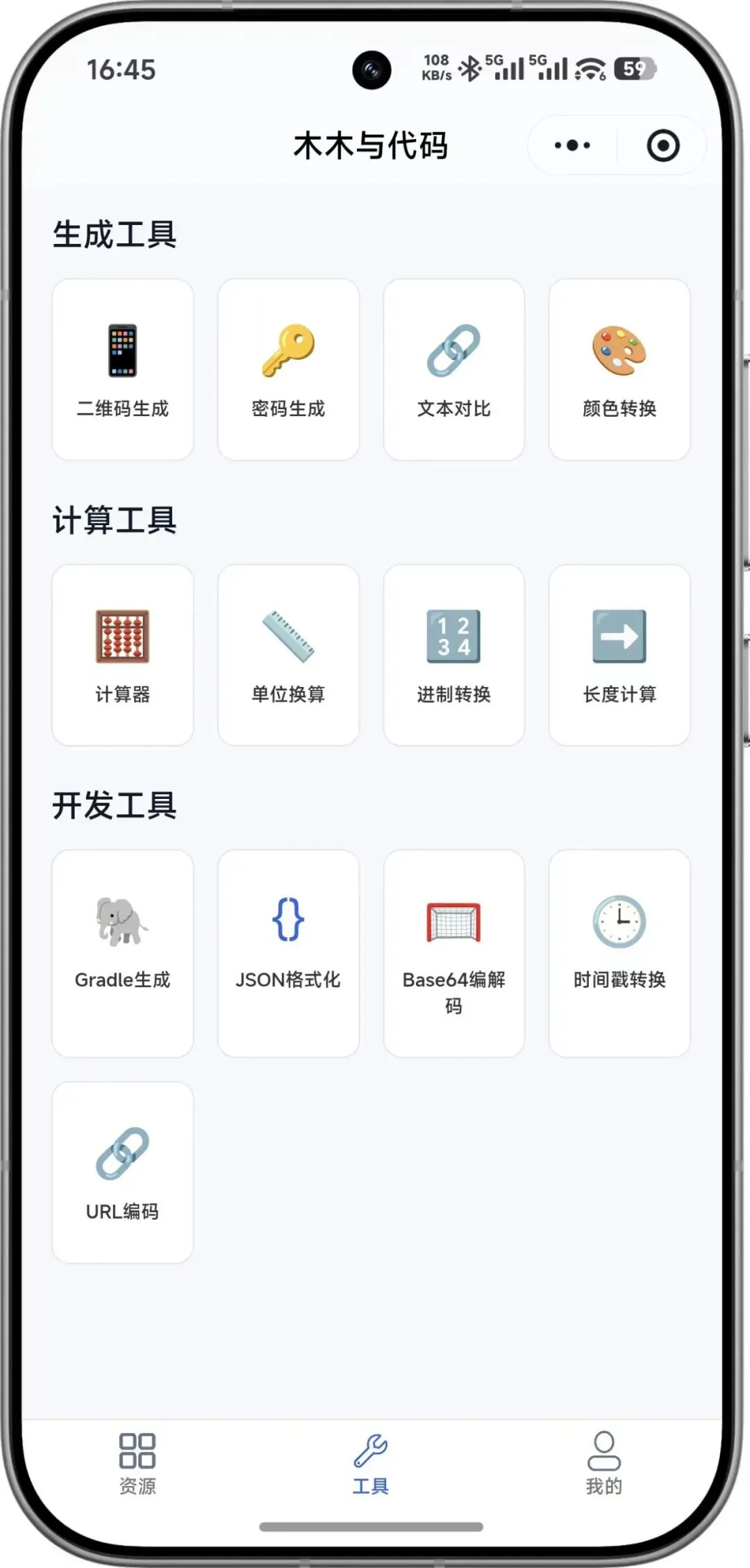Open the 颜色转换 tool
Image resolution: width=750 pixels, height=1568 pixels.
[x=619, y=370]
